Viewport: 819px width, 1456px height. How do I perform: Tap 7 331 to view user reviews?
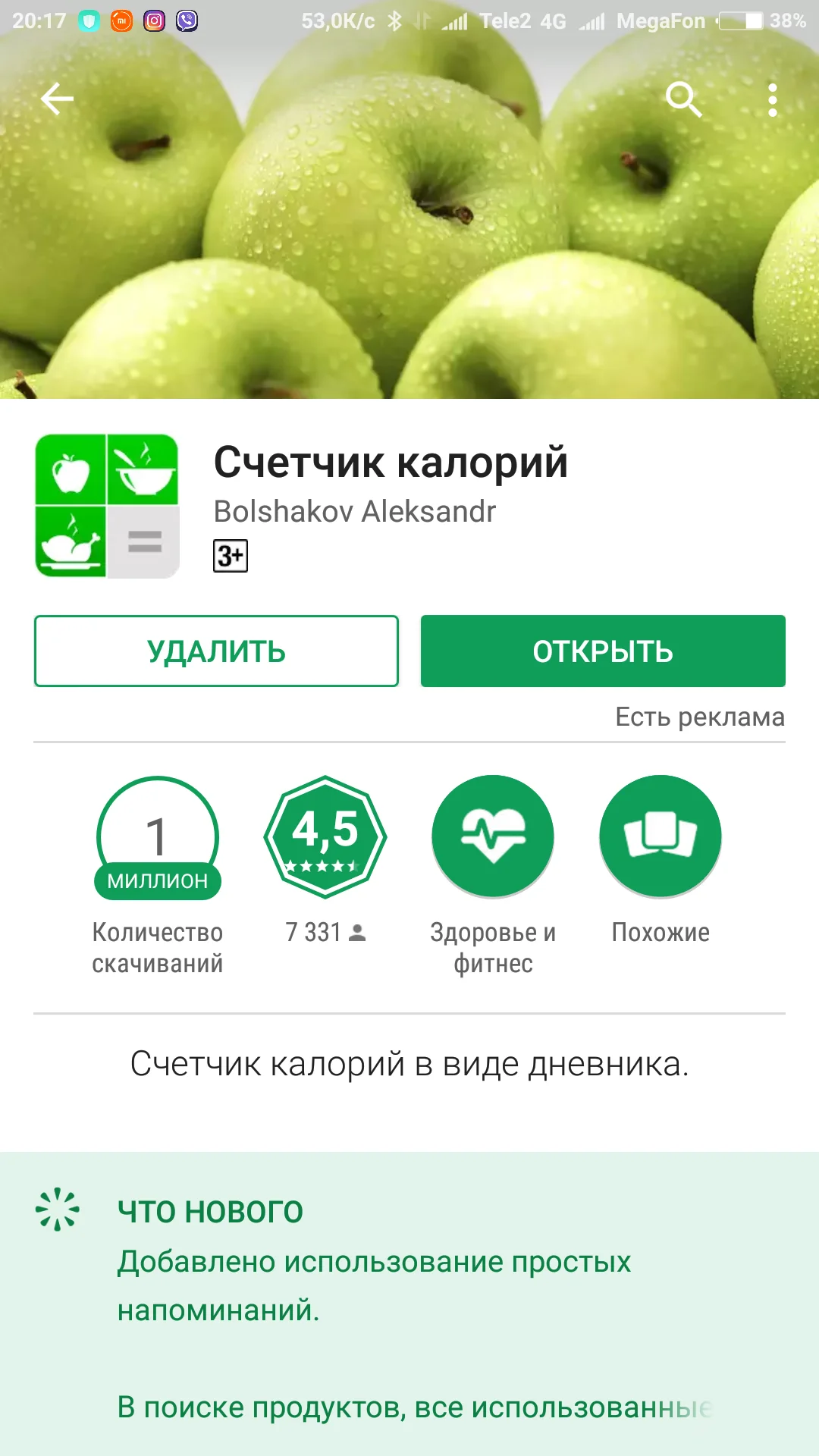point(326,933)
